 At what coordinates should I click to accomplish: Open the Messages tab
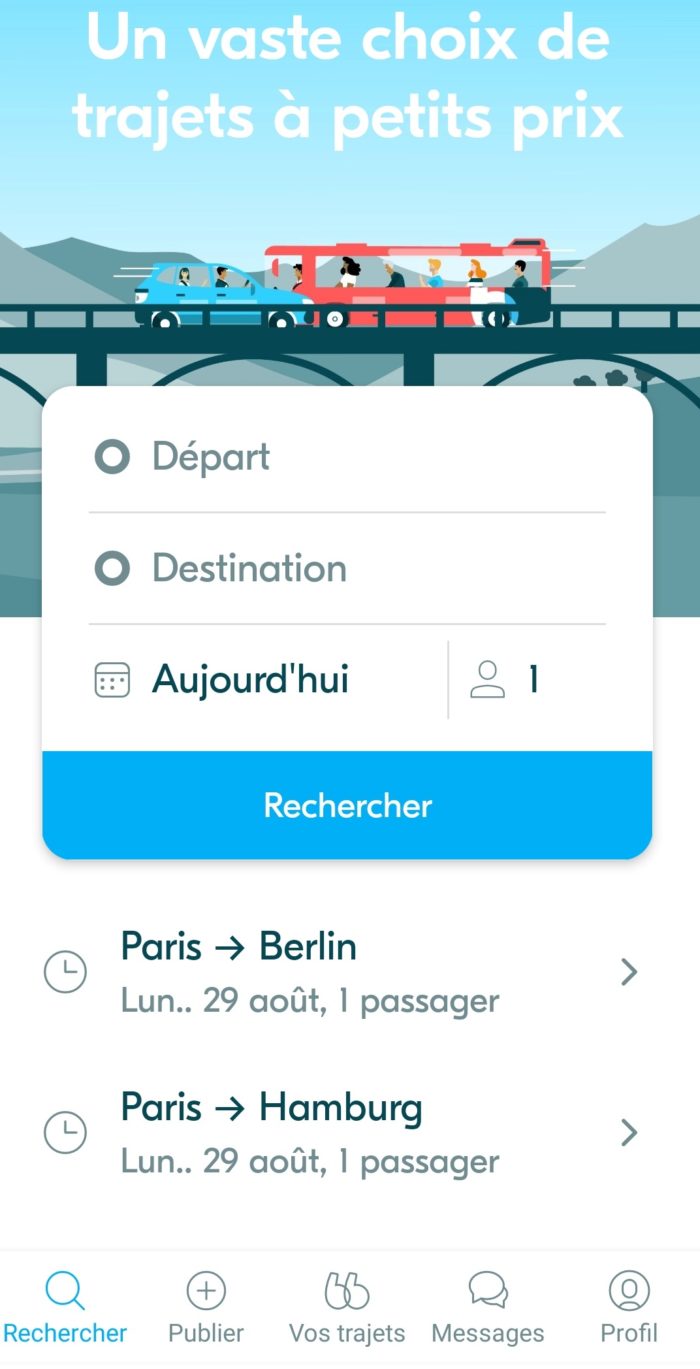pos(488,1307)
